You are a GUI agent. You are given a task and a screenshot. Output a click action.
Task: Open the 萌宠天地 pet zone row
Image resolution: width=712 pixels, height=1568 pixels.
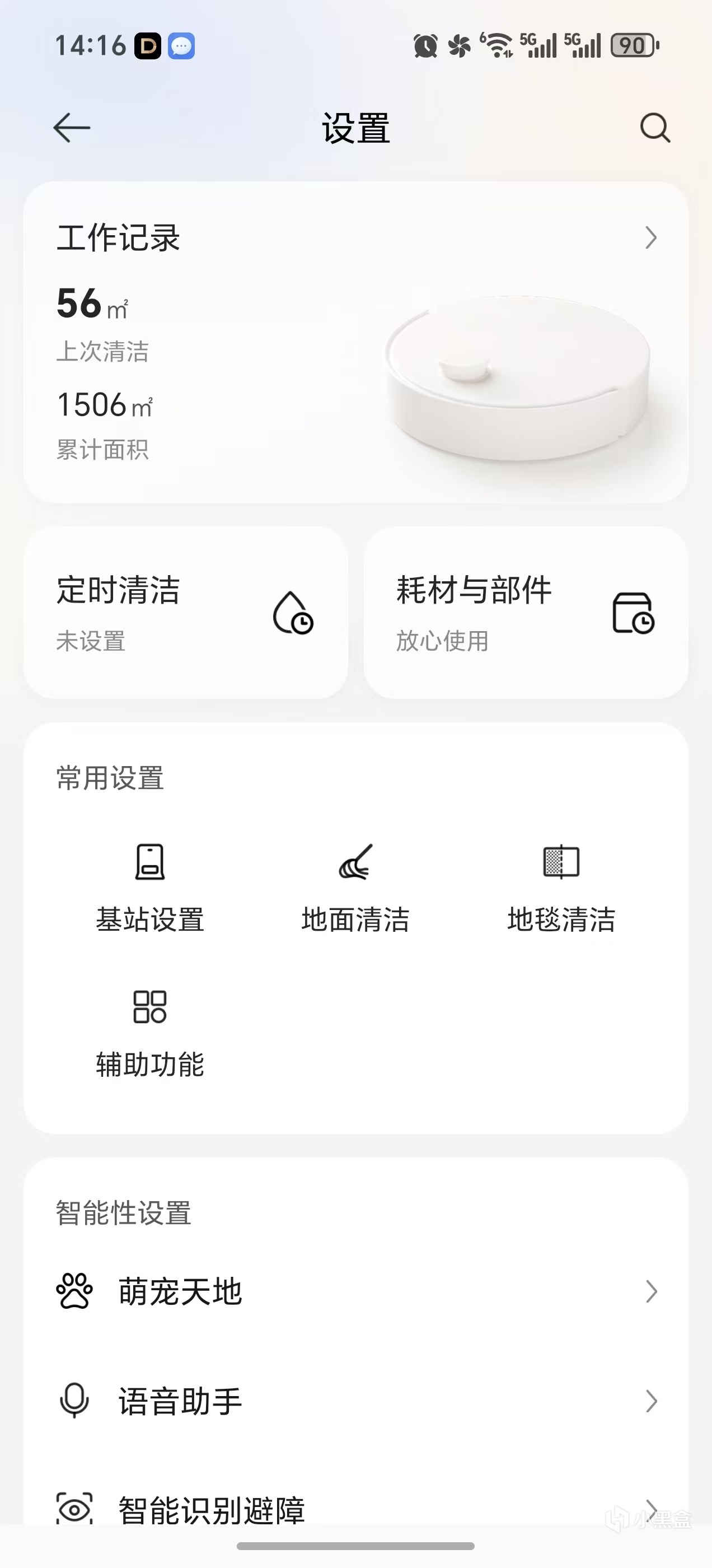click(355, 1292)
